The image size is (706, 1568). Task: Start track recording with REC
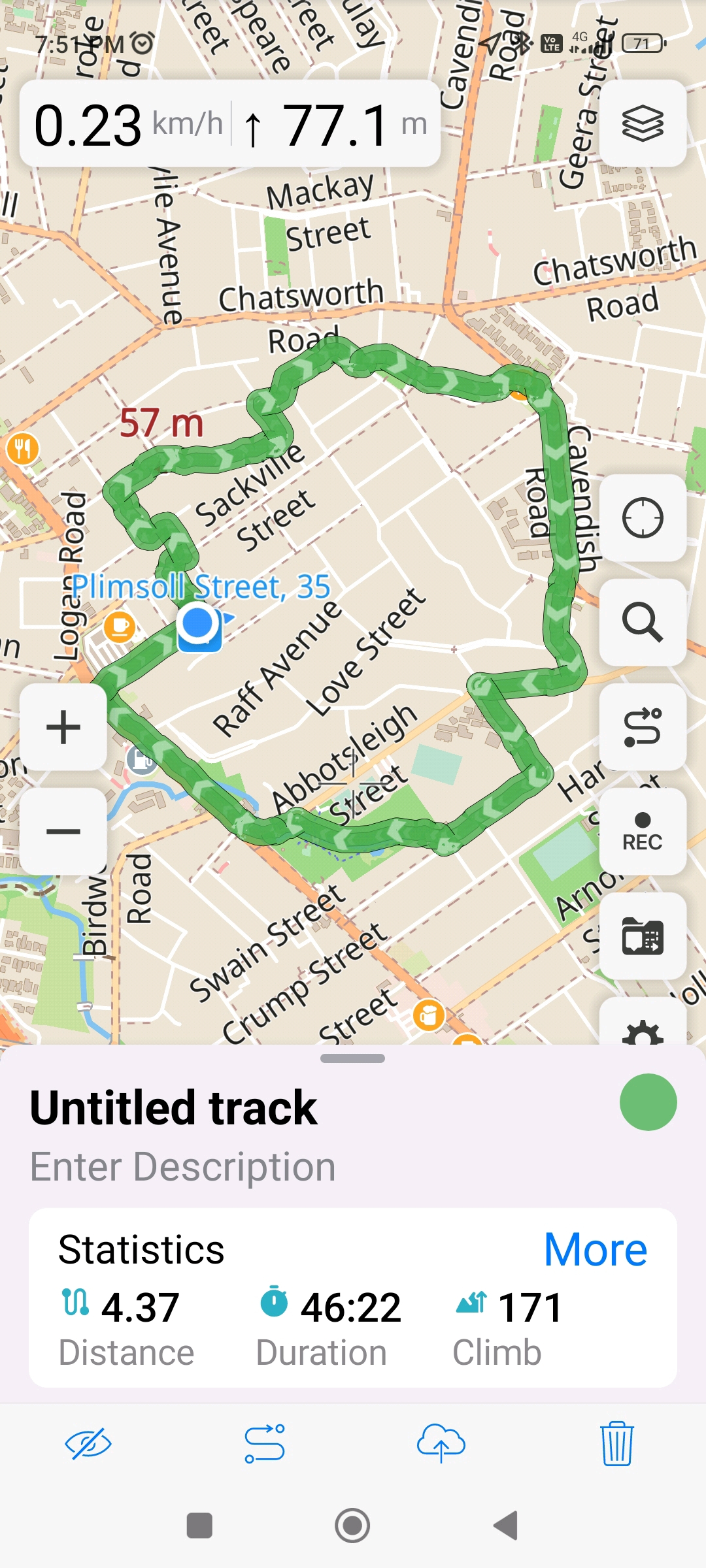[x=643, y=832]
